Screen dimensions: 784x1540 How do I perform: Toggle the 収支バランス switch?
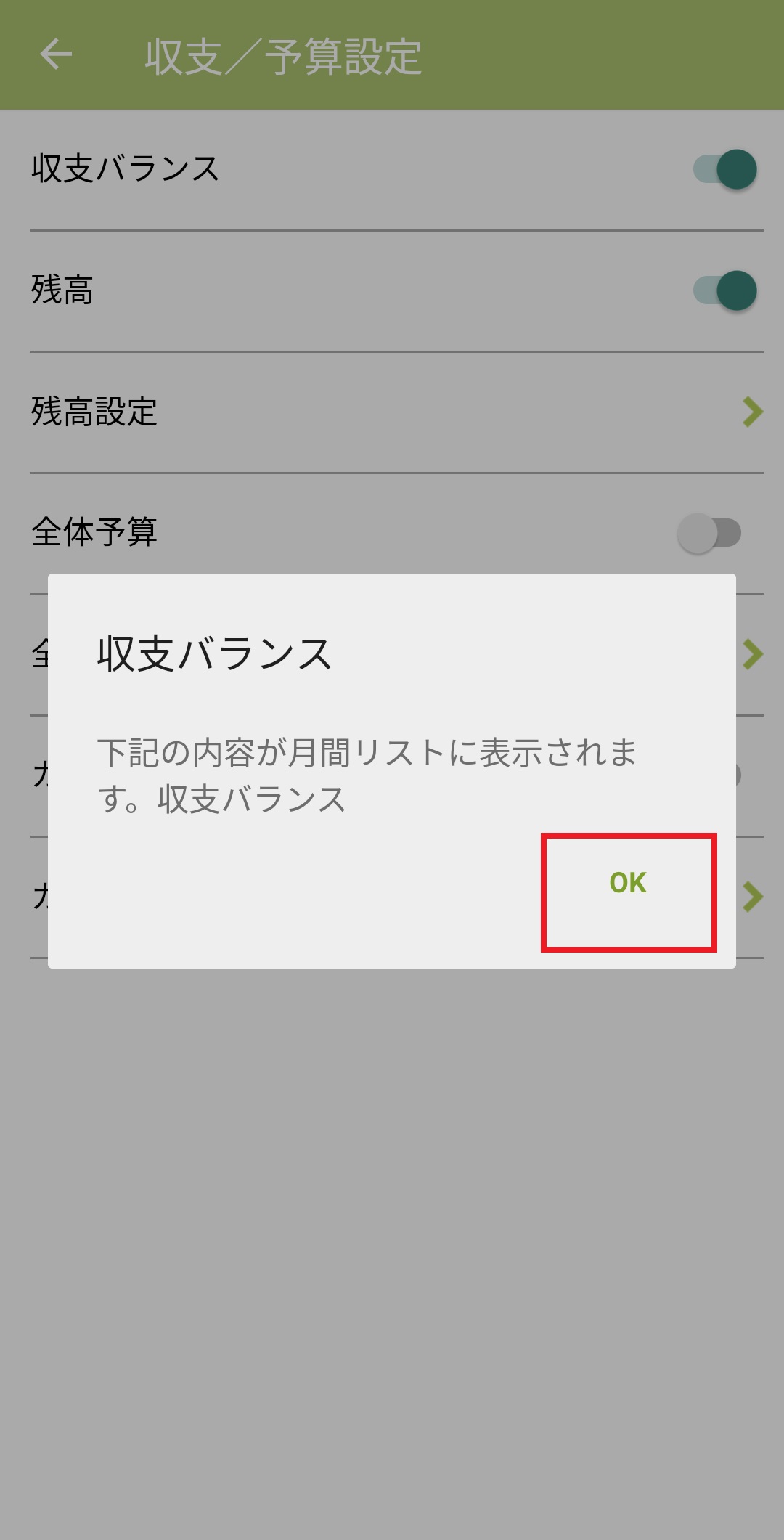tap(724, 169)
